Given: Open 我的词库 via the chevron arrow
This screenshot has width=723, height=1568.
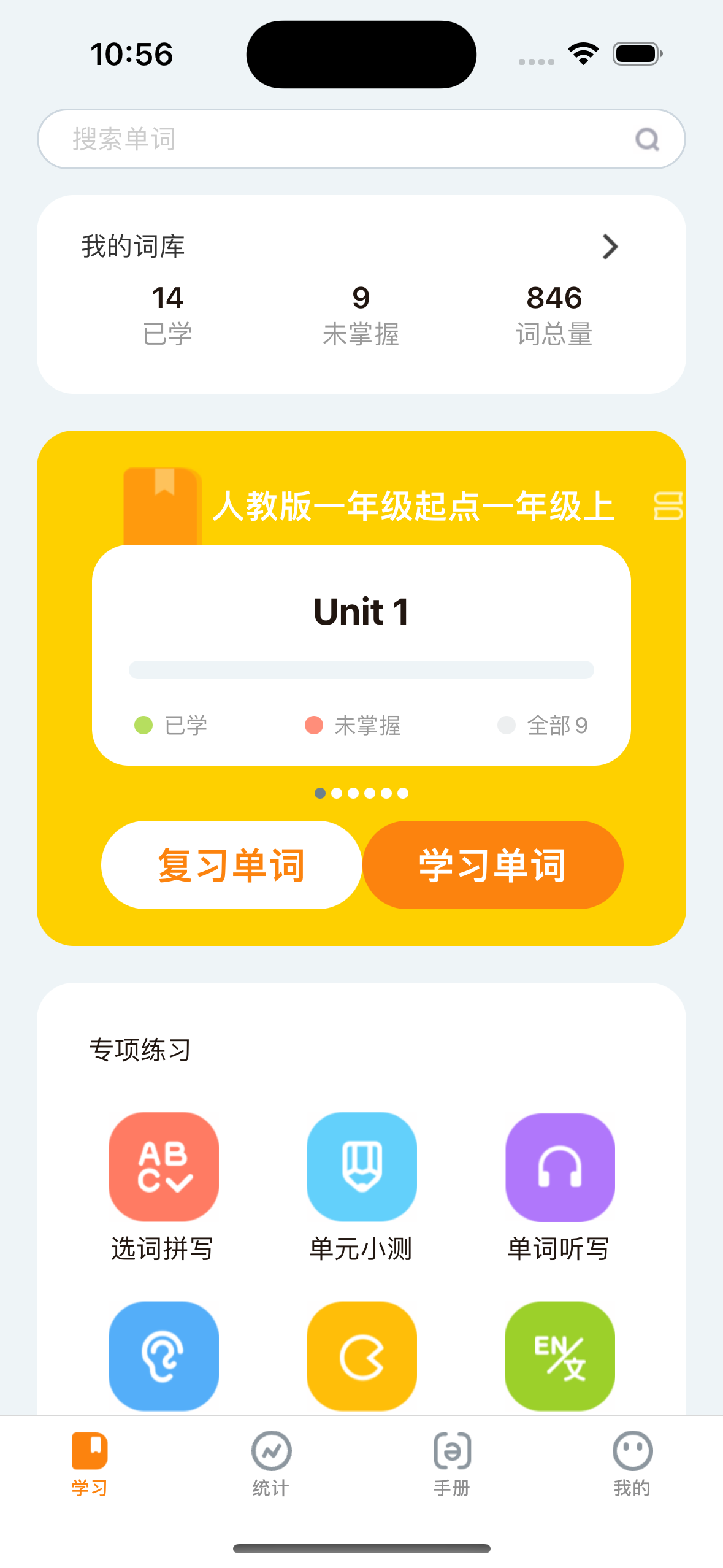Looking at the screenshot, I should (x=610, y=247).
